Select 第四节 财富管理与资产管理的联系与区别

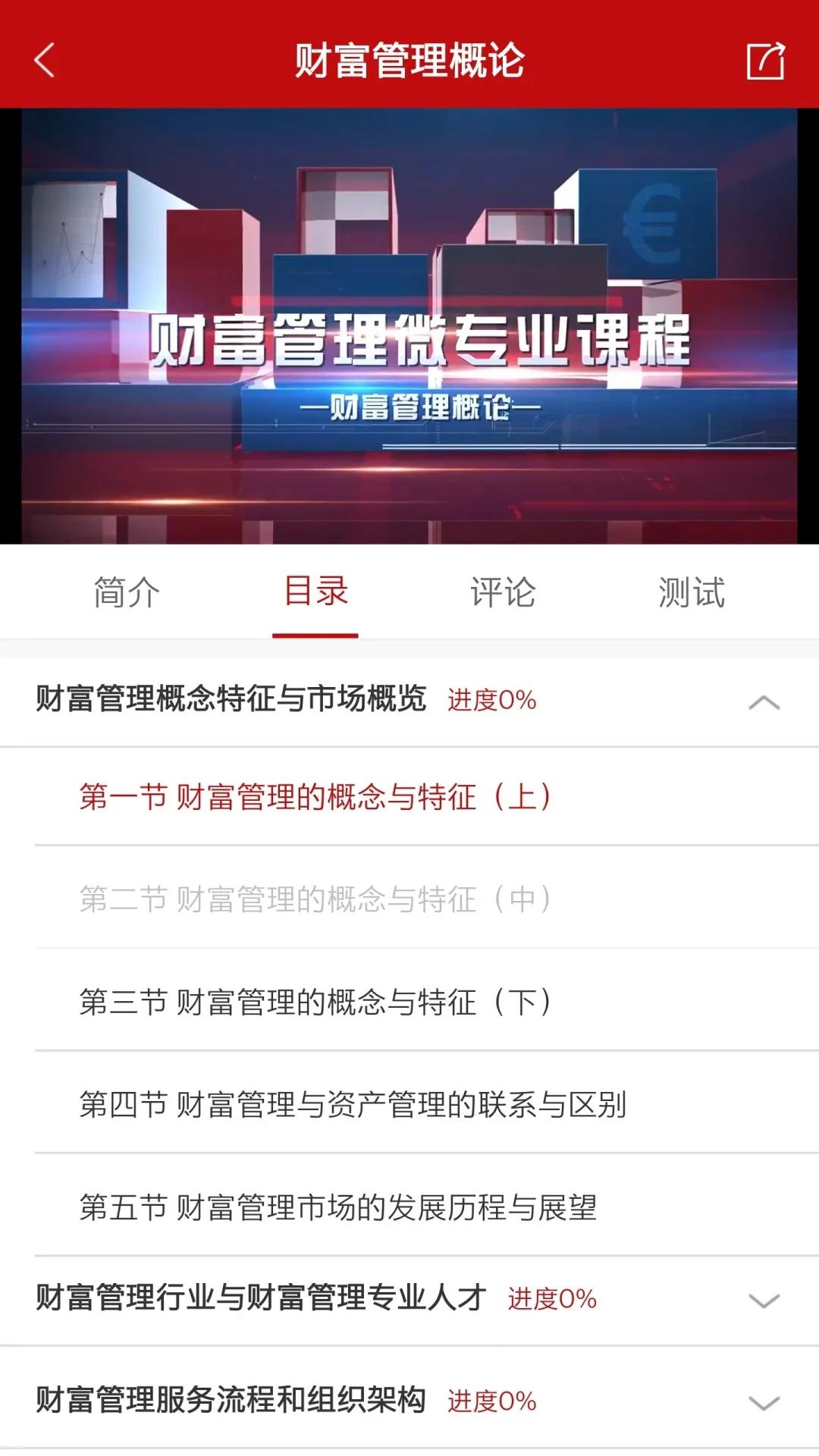(353, 1104)
